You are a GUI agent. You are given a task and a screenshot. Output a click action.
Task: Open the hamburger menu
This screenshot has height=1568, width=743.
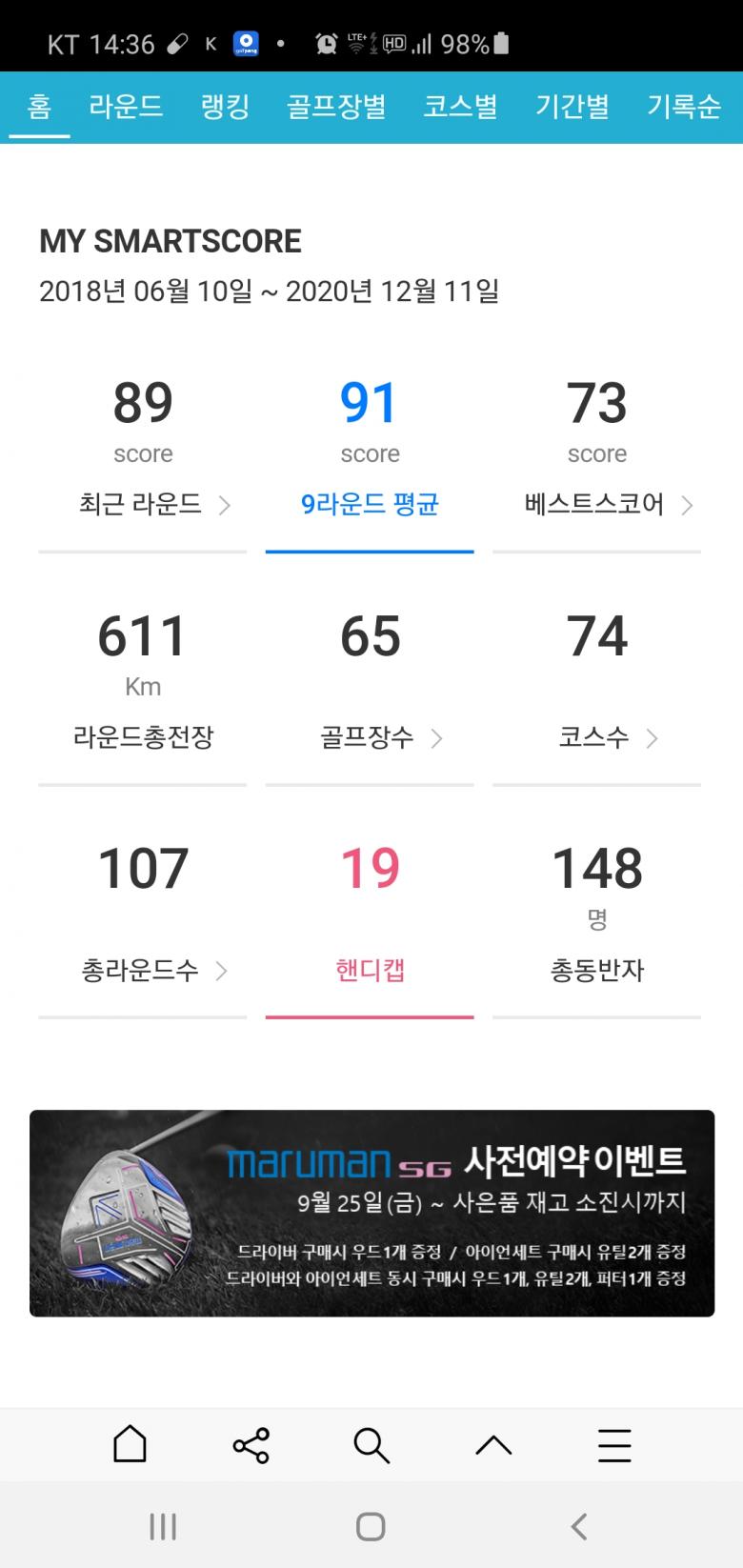[614, 1445]
